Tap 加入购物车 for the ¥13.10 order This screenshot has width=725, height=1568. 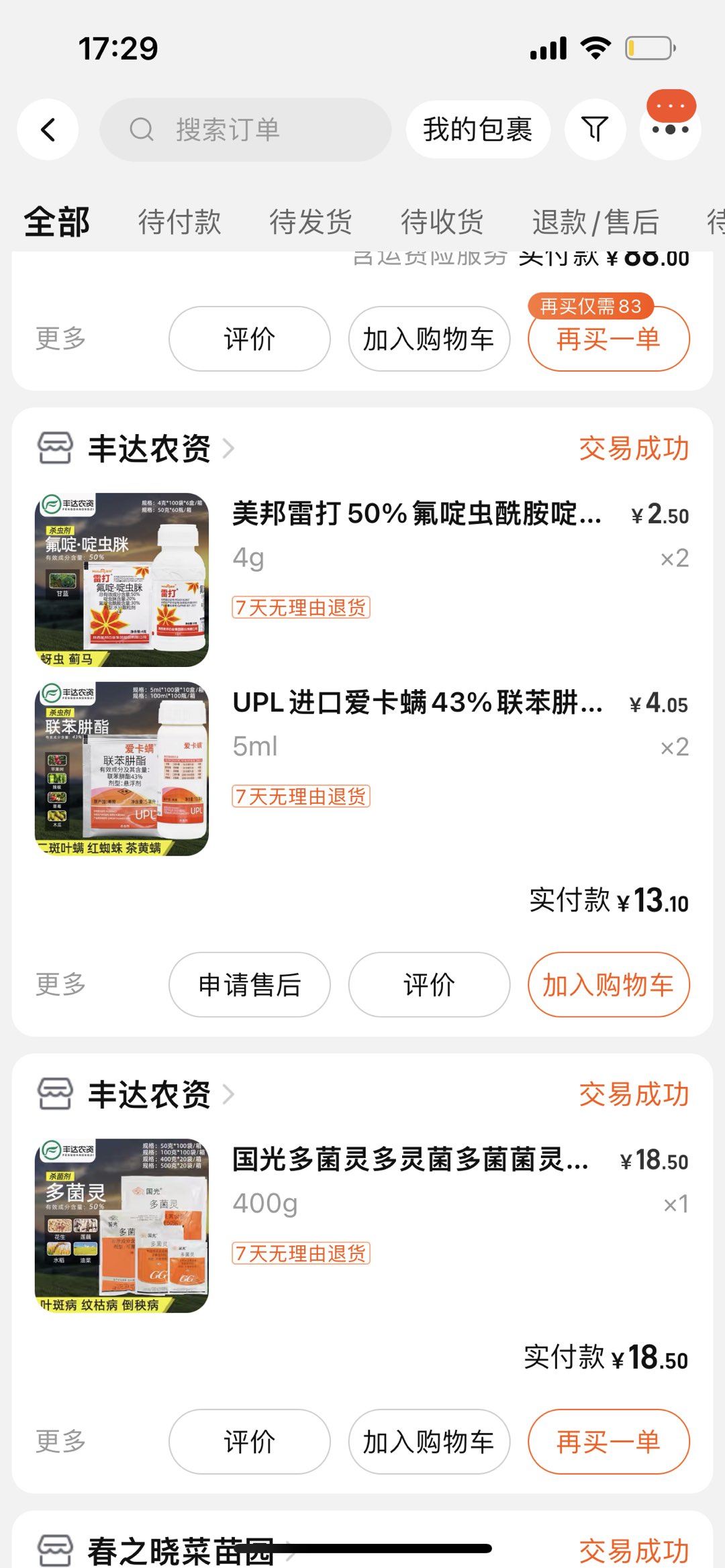point(608,985)
